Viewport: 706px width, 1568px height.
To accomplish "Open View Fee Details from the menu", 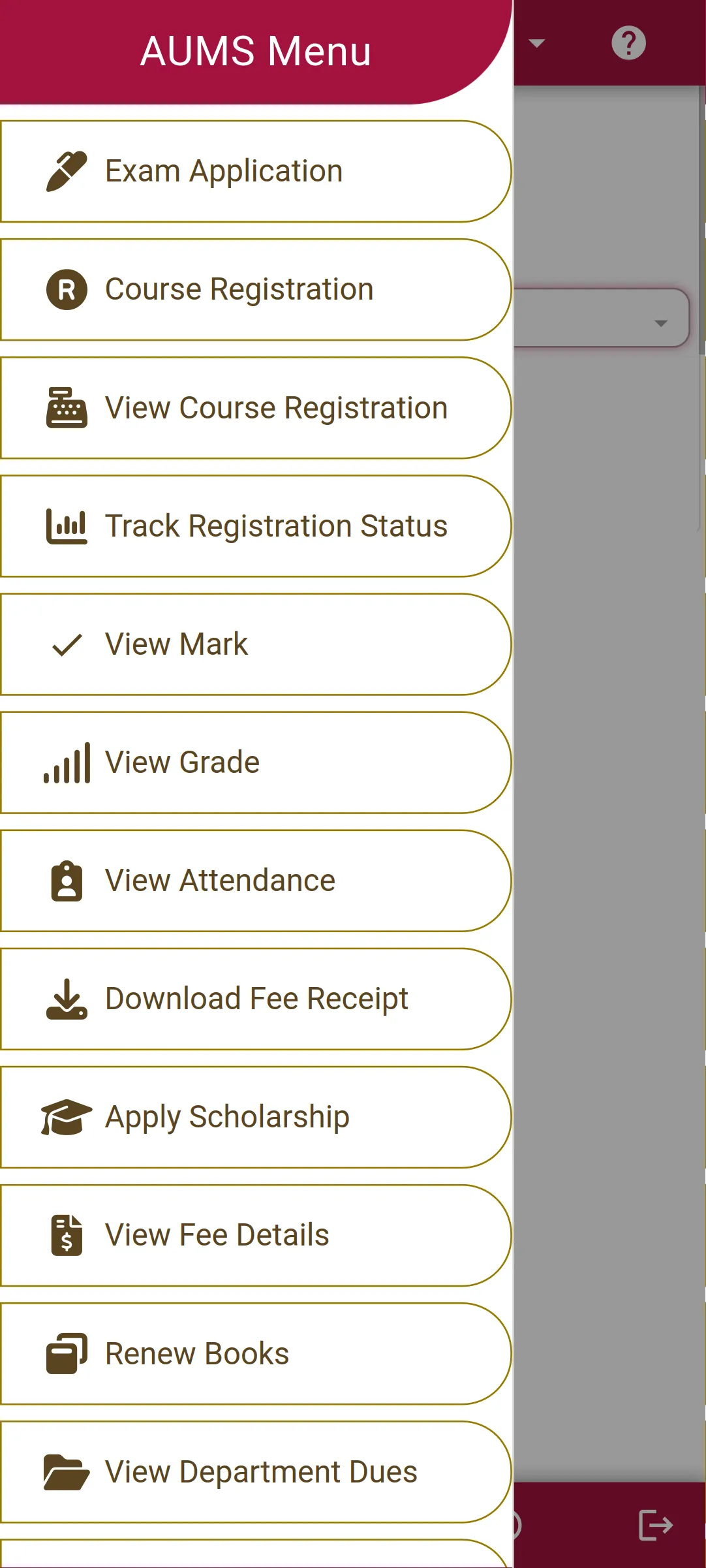I will coord(256,1234).
